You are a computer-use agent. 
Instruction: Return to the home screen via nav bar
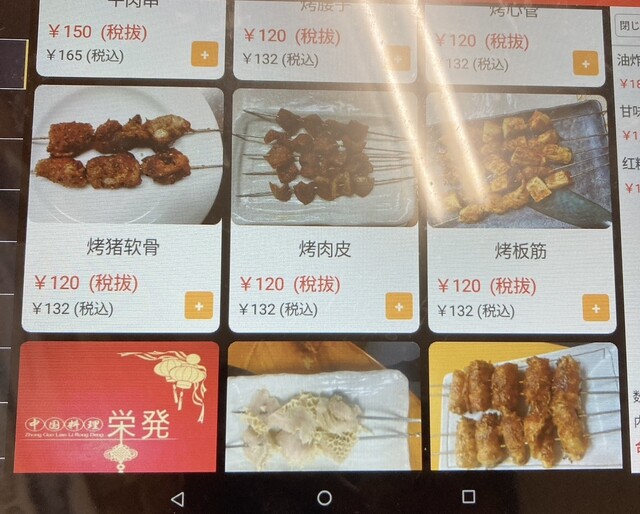pos(324,498)
